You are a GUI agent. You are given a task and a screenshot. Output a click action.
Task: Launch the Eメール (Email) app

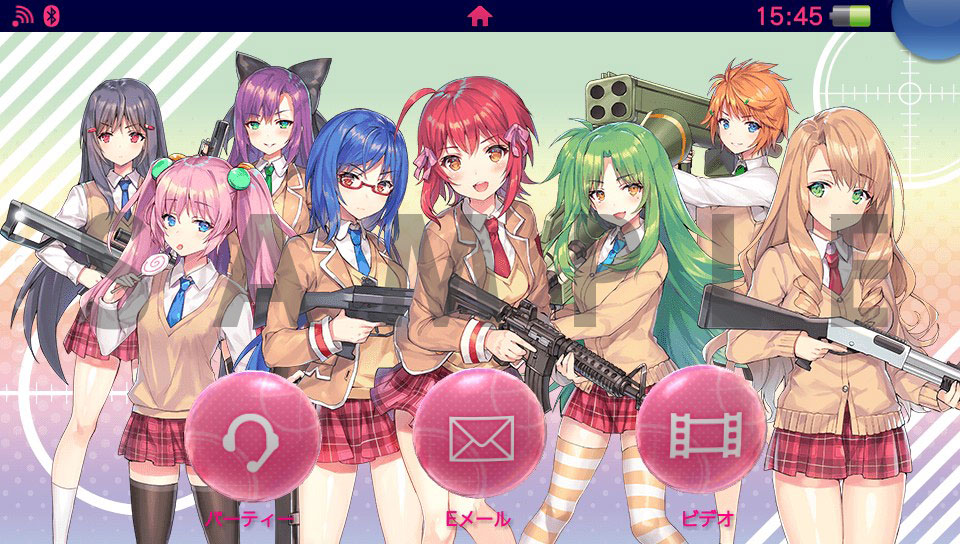pyautogui.click(x=480, y=436)
